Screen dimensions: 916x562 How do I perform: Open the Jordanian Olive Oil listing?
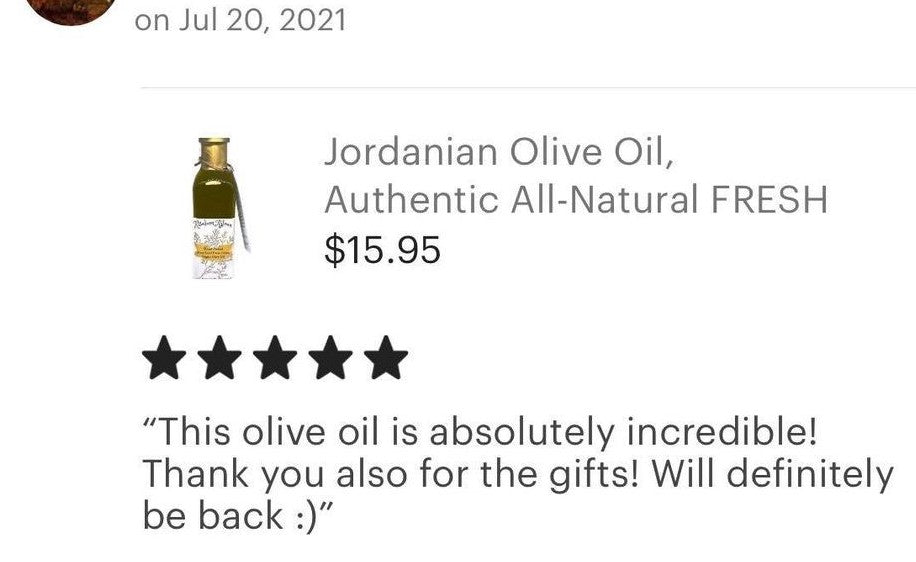coord(574,176)
